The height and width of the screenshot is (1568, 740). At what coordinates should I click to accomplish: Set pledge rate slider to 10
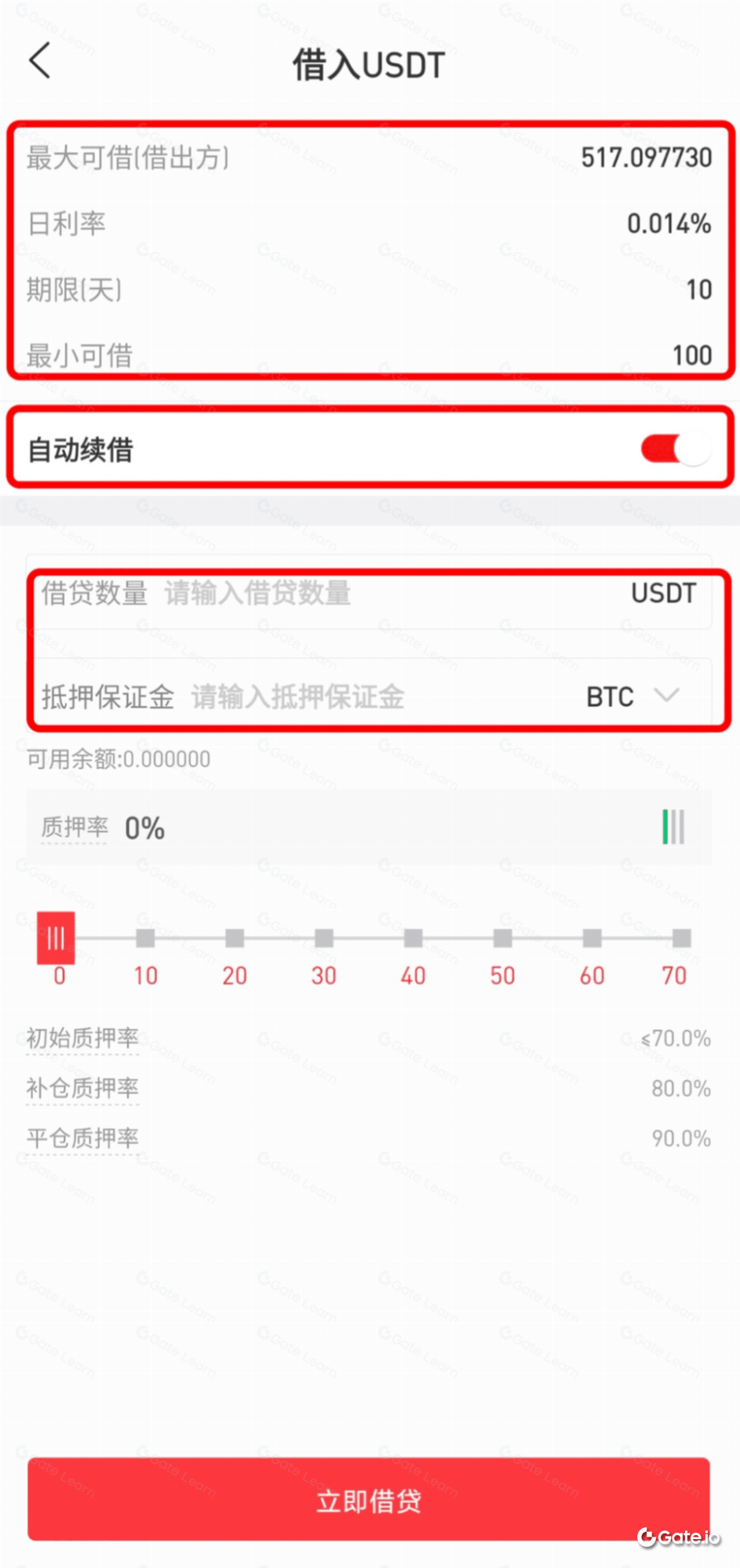pos(145,938)
